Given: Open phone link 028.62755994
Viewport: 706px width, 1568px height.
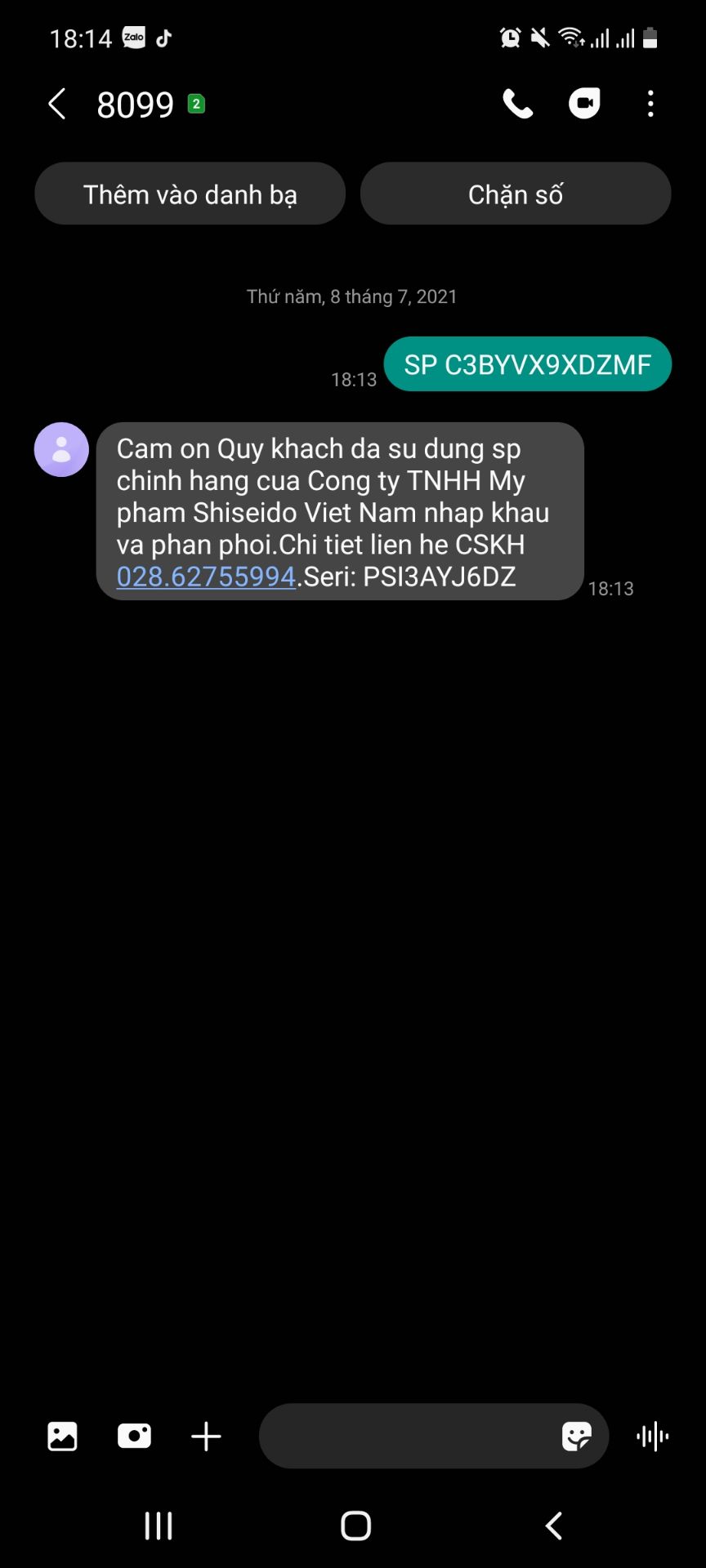Looking at the screenshot, I should (x=206, y=577).
